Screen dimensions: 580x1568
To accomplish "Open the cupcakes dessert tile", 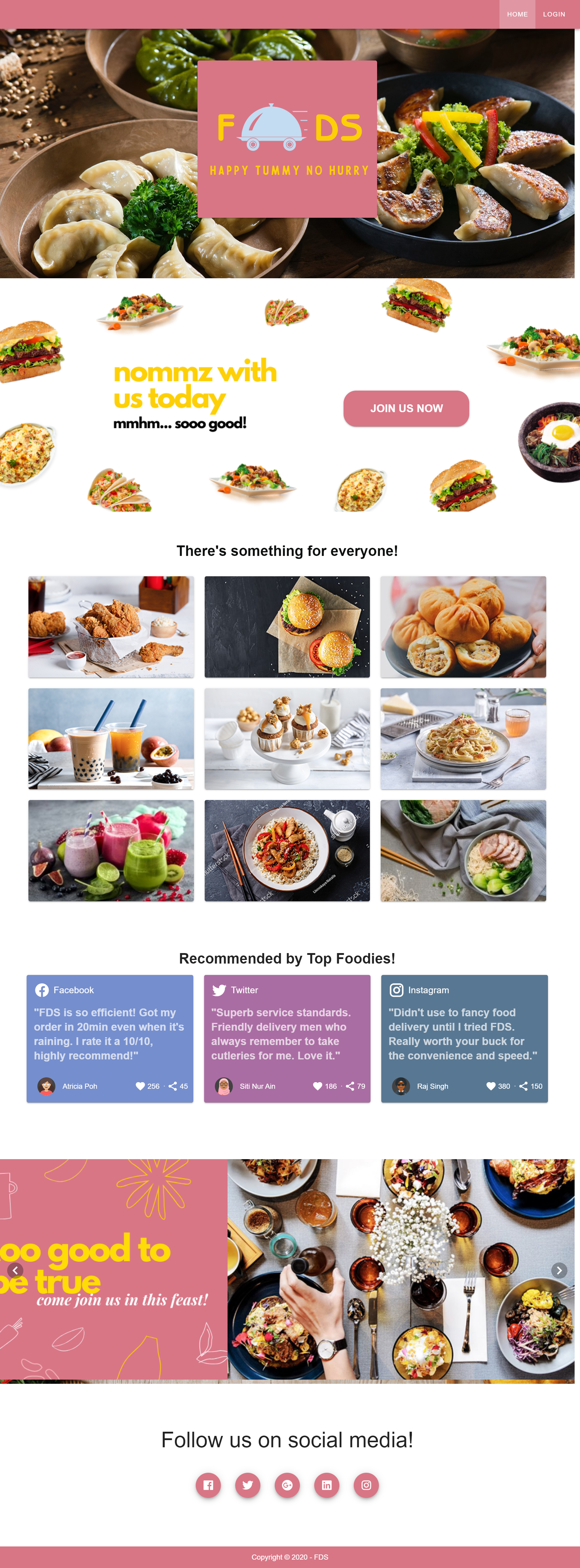I will (x=287, y=738).
